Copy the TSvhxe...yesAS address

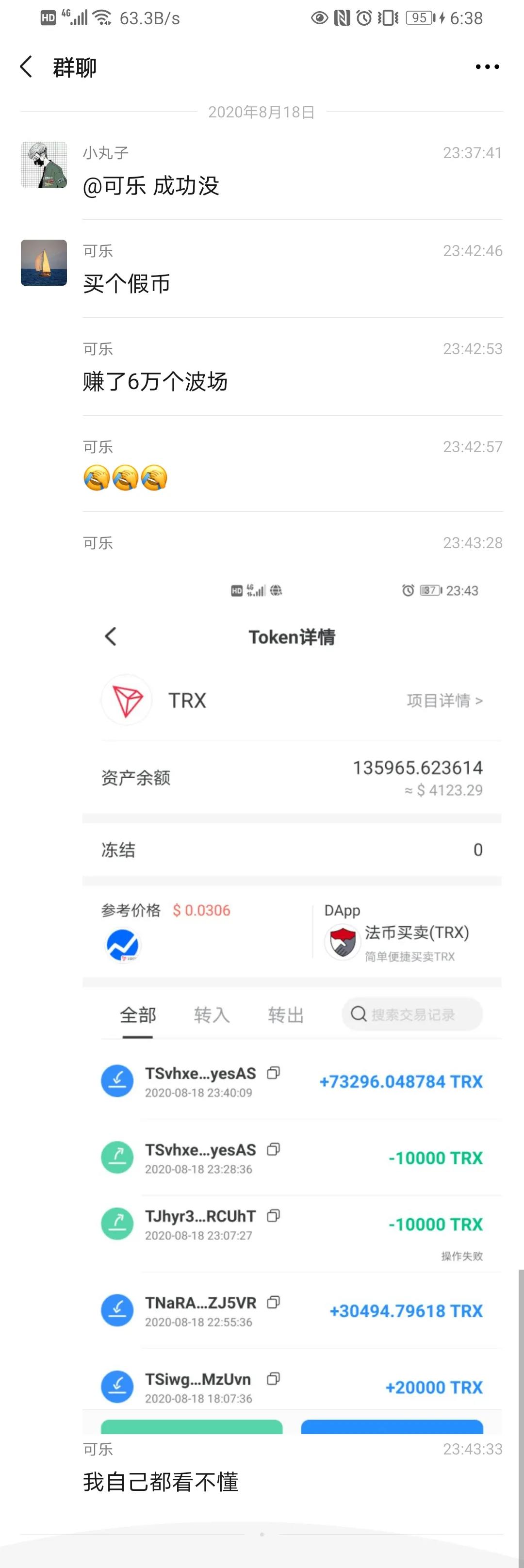(273, 1073)
